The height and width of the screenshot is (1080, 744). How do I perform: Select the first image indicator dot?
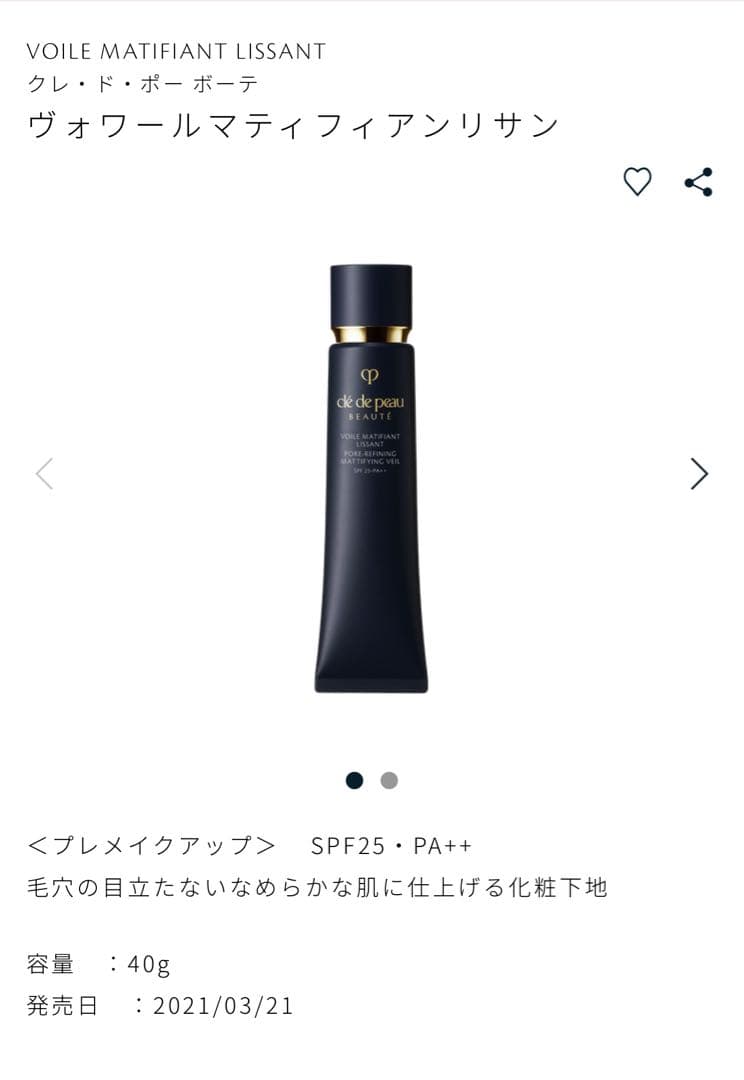354,780
